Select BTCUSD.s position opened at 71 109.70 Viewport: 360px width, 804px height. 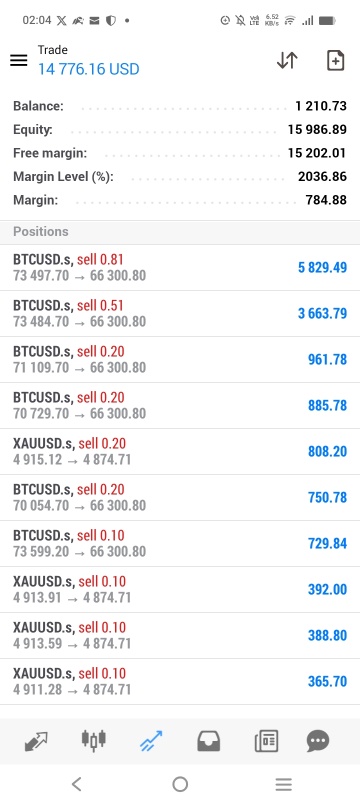click(180, 360)
